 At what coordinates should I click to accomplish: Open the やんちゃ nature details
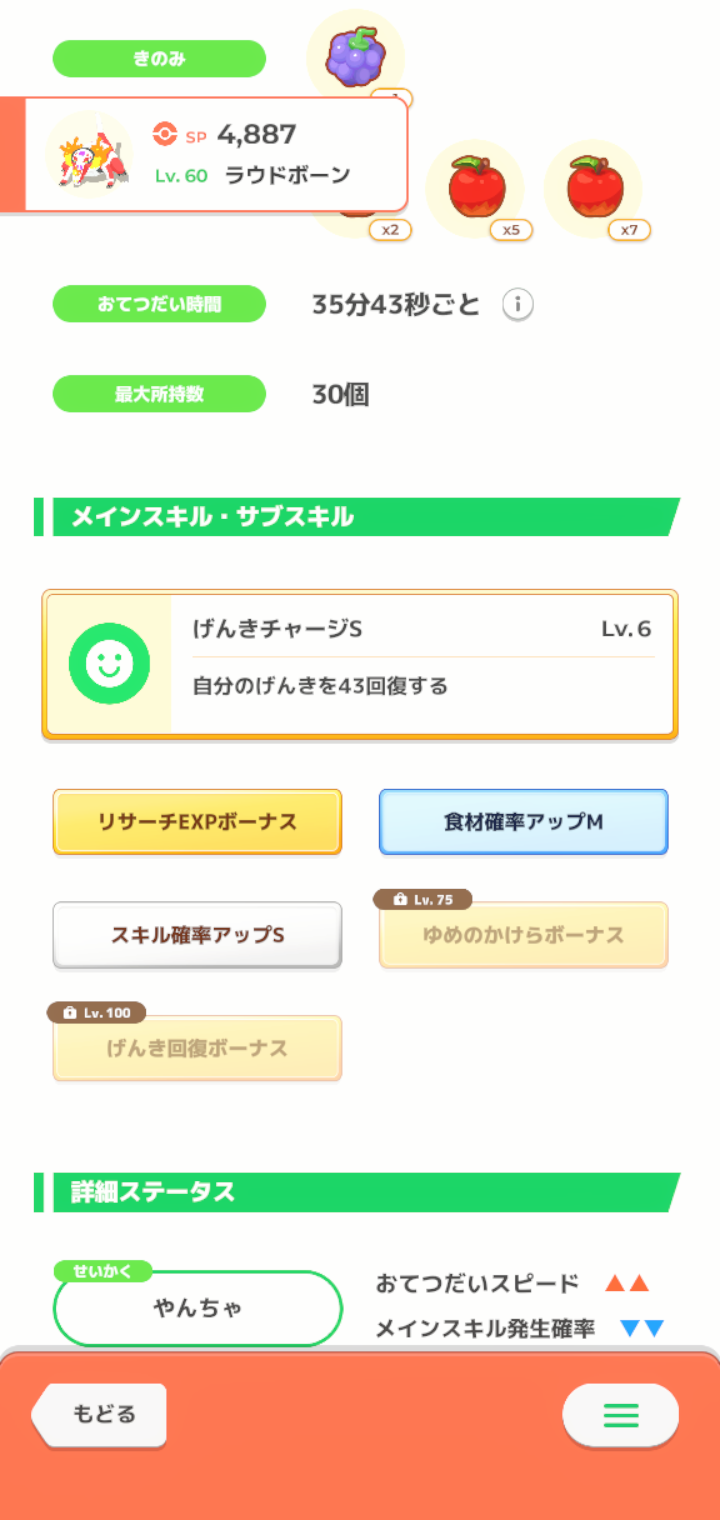coord(197,1308)
